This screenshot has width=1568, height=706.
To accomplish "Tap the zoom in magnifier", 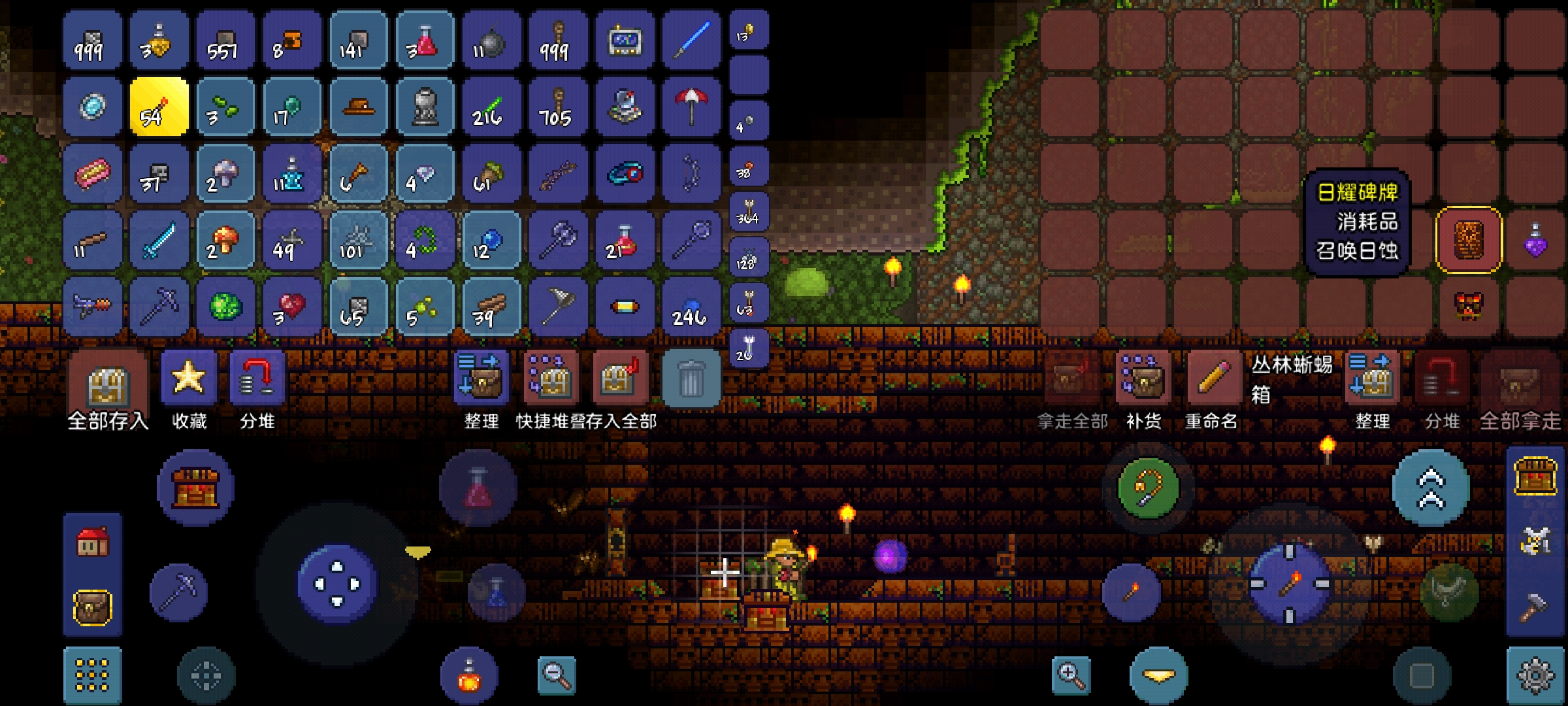I will point(1071,675).
